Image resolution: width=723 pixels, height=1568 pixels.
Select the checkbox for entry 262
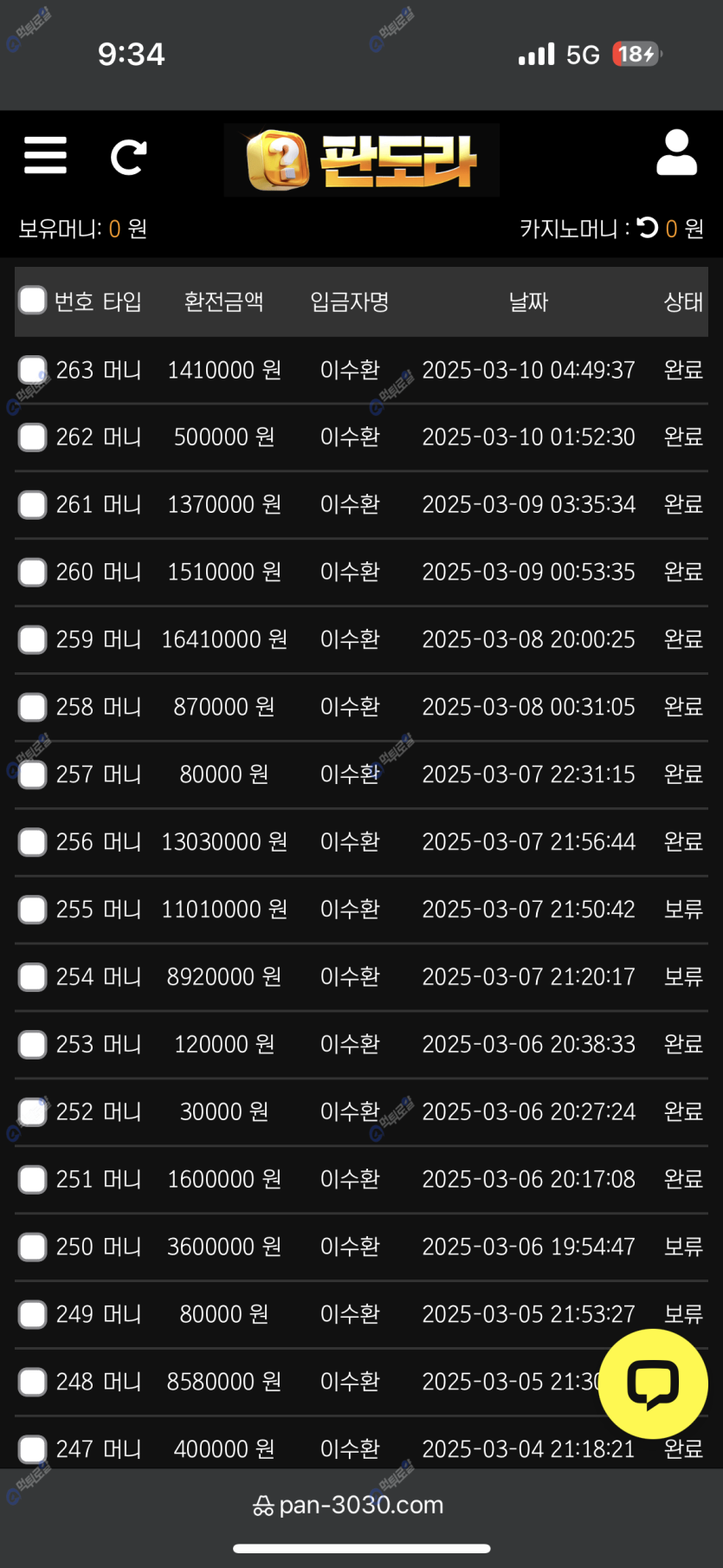pyautogui.click(x=33, y=437)
